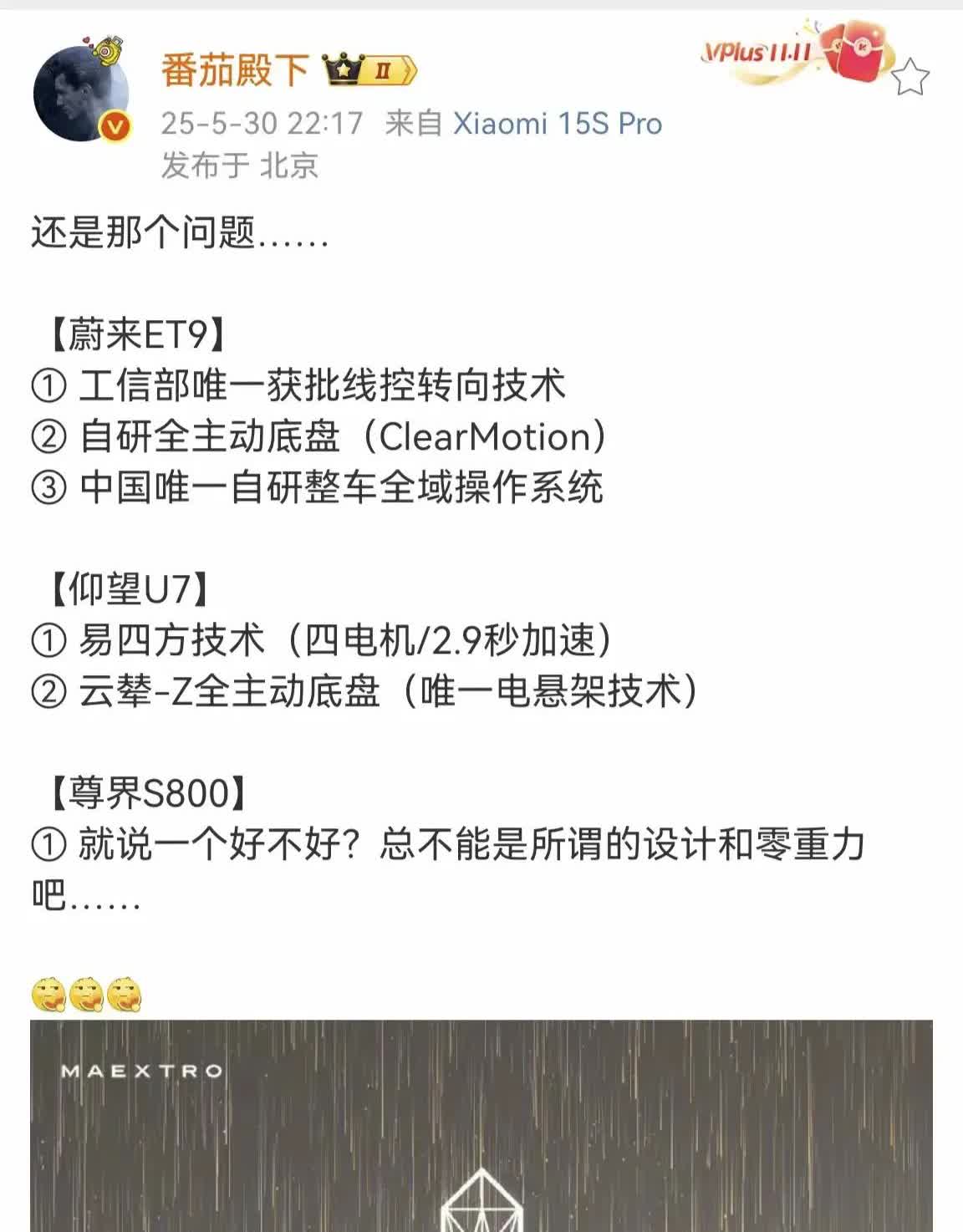This screenshot has height=1232, width=963.
Task: Open the MAEXTRO image in the post
Action: (481, 1125)
